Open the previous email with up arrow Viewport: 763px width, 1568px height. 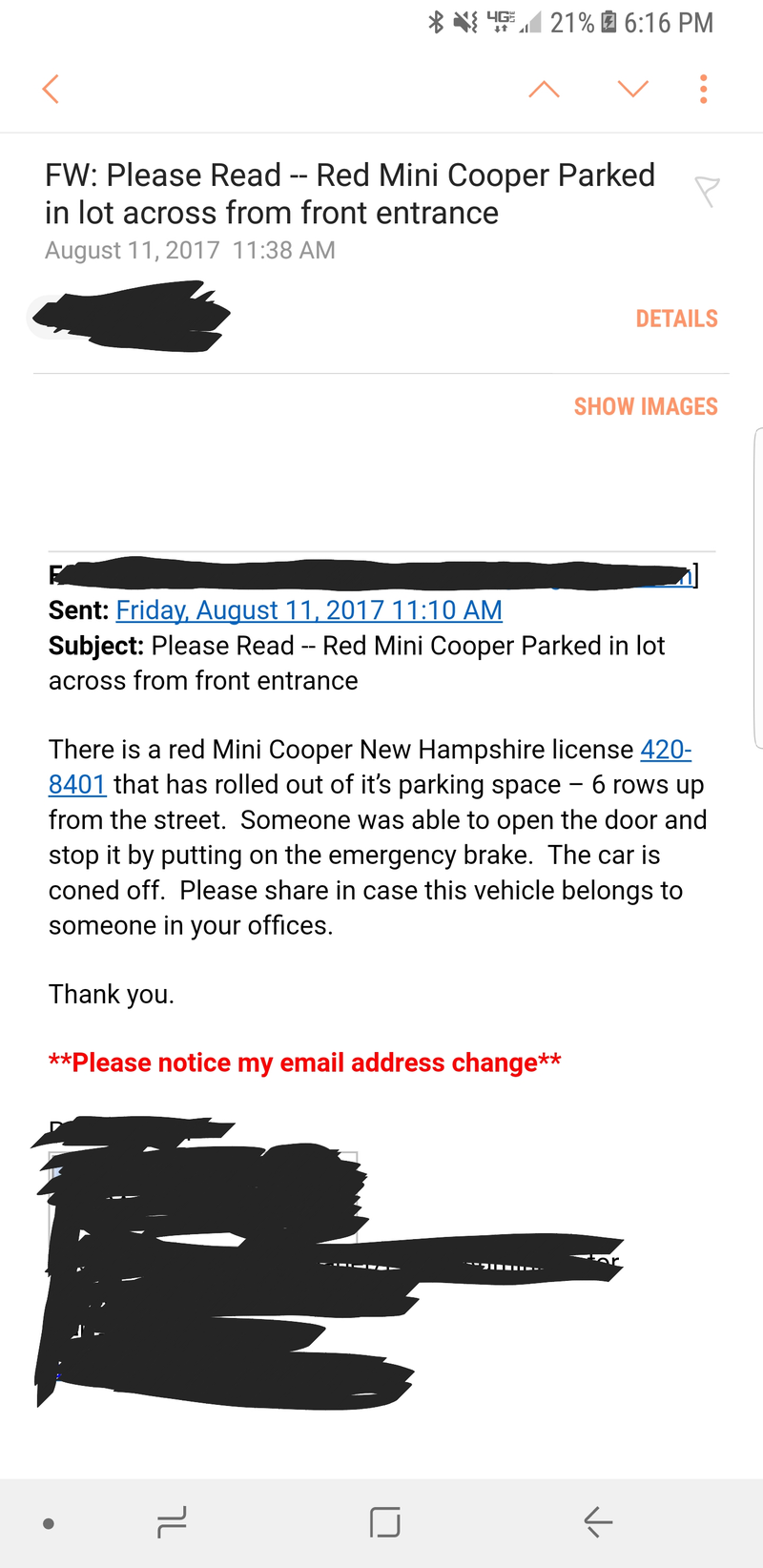(544, 89)
